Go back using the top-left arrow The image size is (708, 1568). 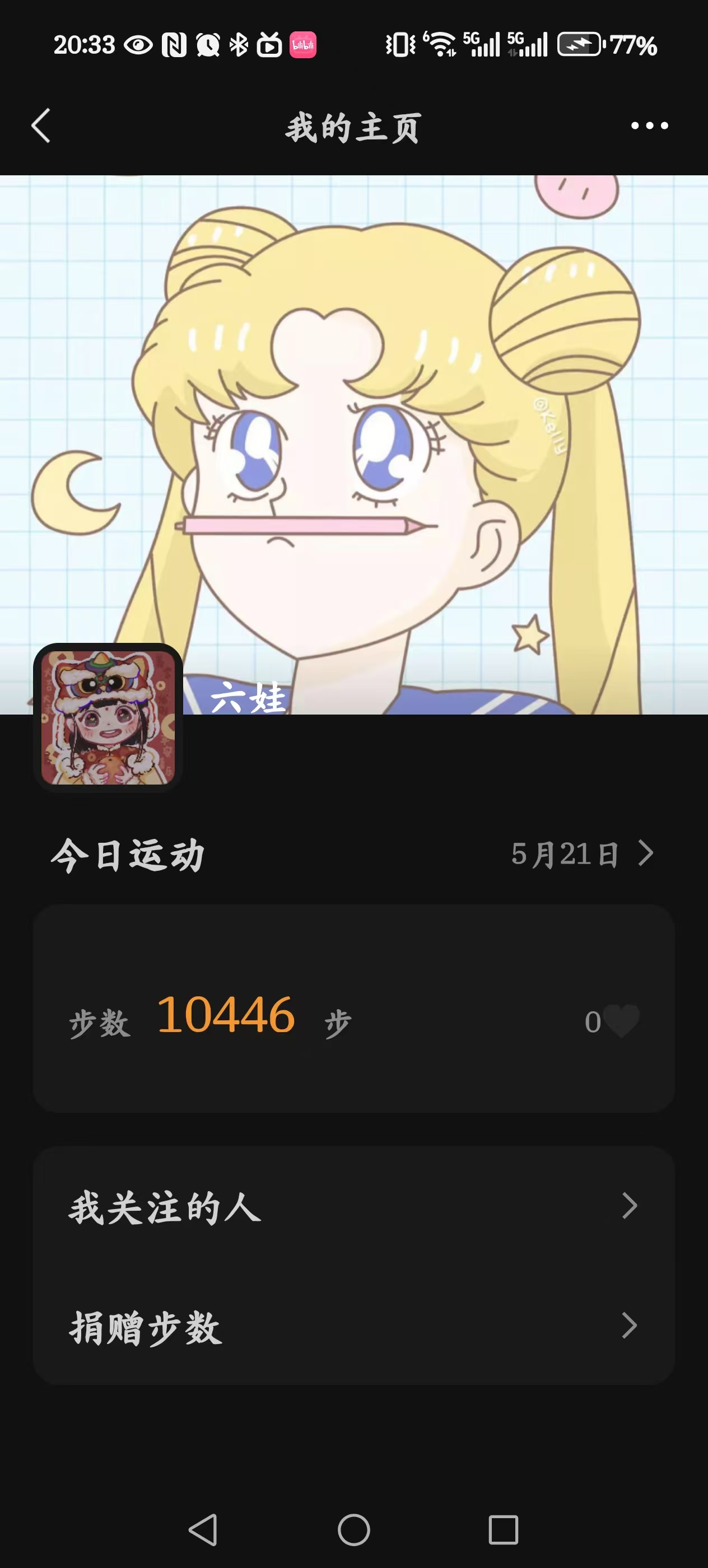point(41,126)
